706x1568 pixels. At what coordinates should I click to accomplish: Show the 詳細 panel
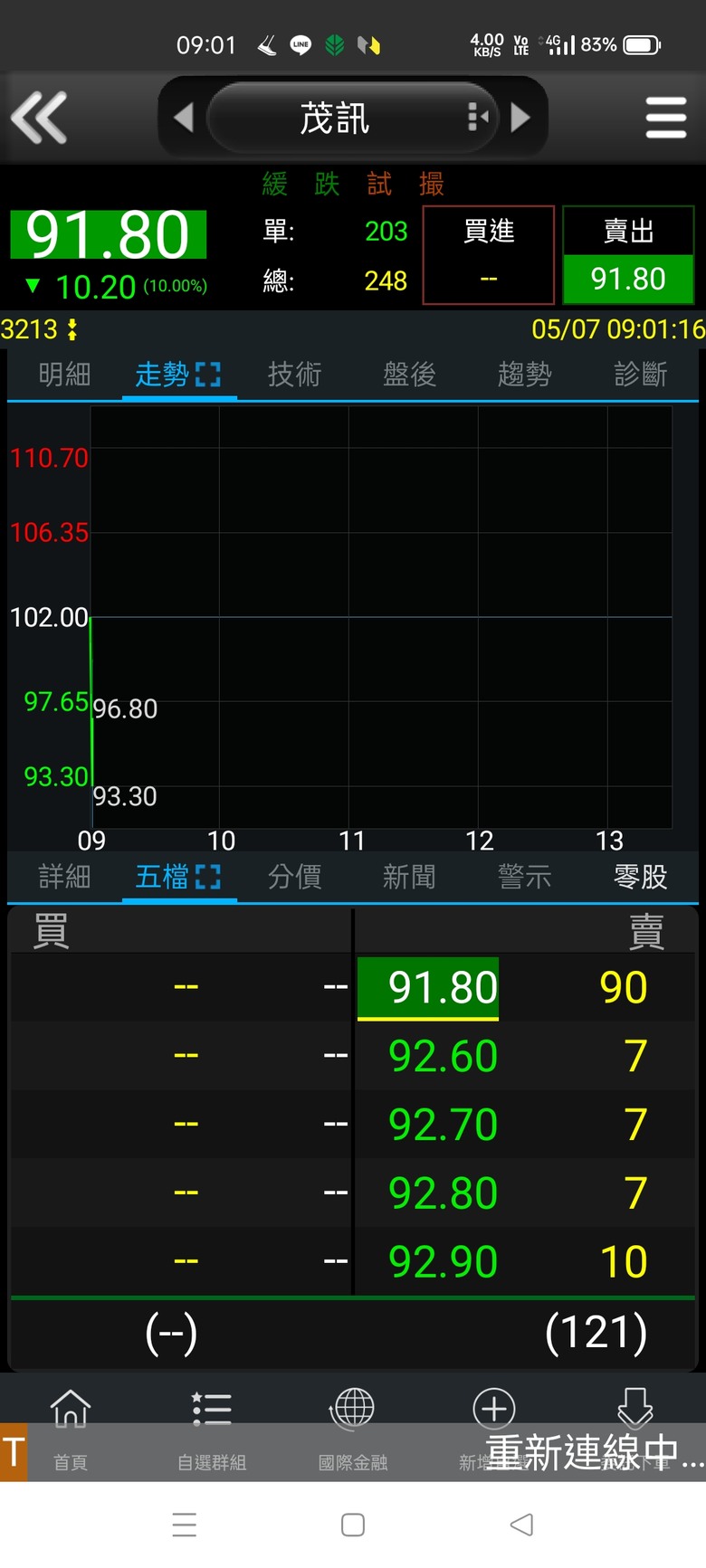tap(65, 876)
